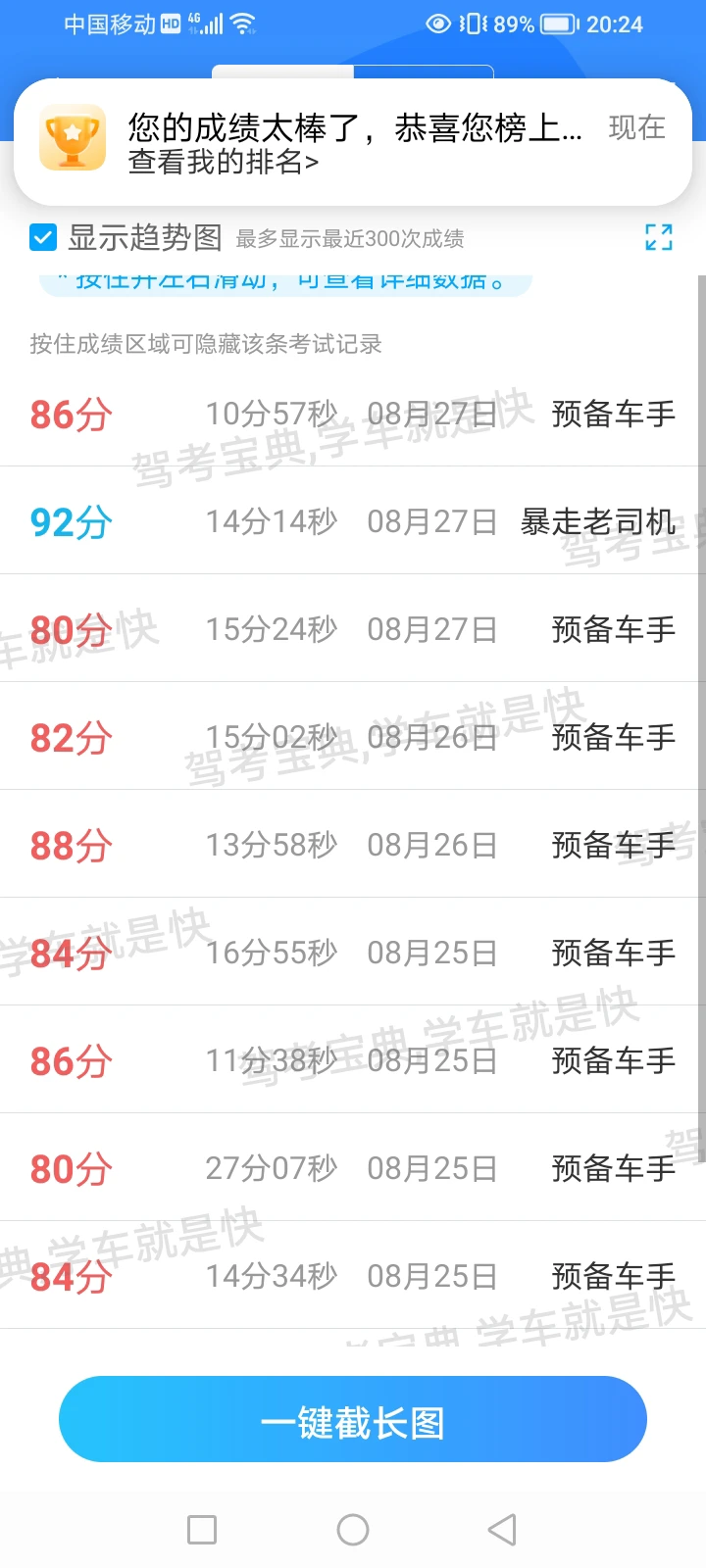
Task: Expand the trend chart to fullscreen
Action: (x=659, y=236)
